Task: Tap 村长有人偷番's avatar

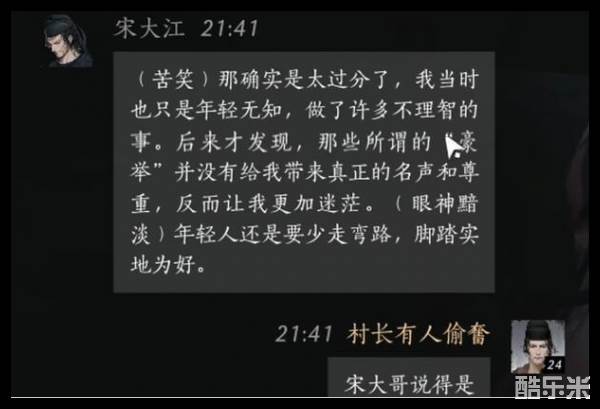Action: pyautogui.click(x=538, y=349)
